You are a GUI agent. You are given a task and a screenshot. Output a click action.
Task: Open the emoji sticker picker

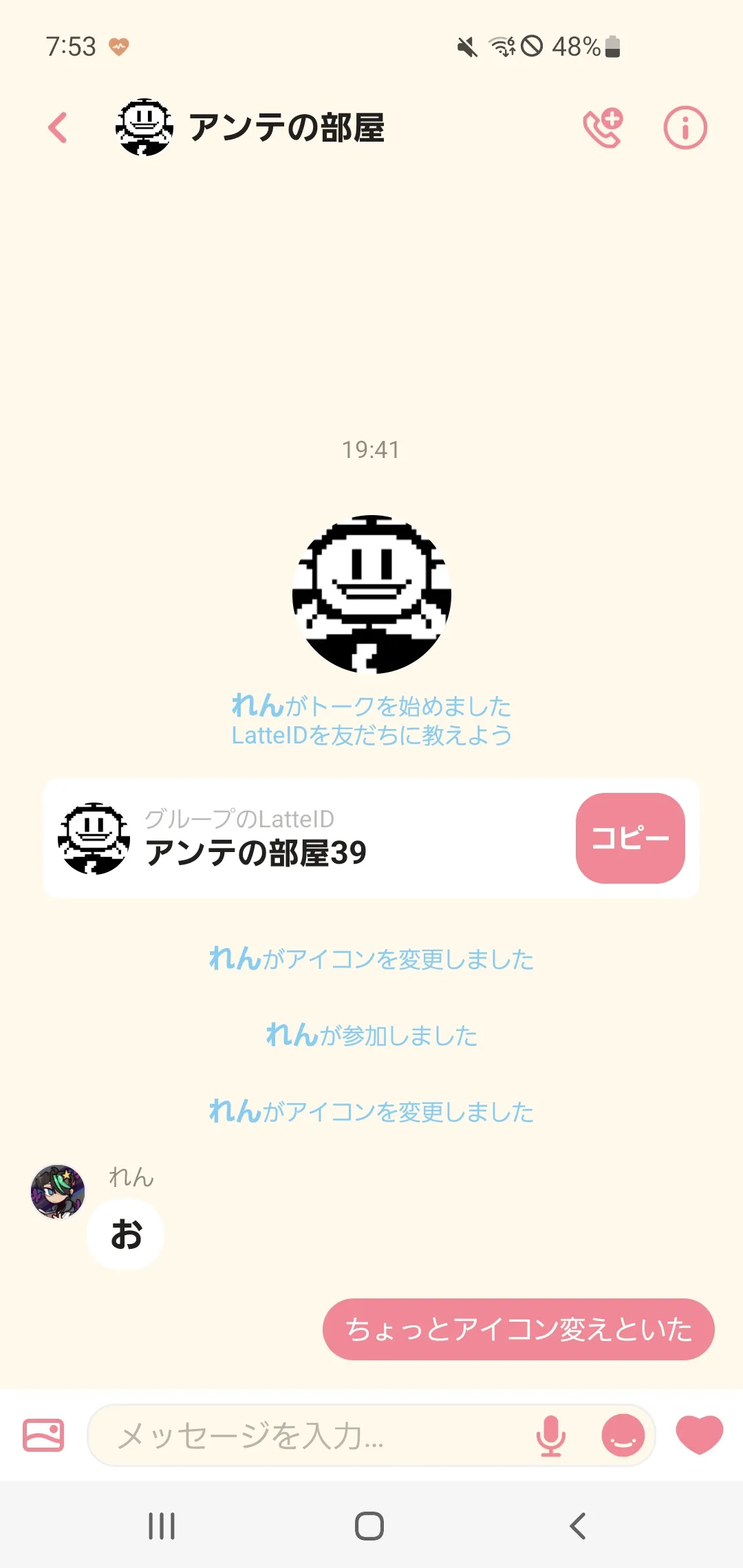[x=623, y=1436]
